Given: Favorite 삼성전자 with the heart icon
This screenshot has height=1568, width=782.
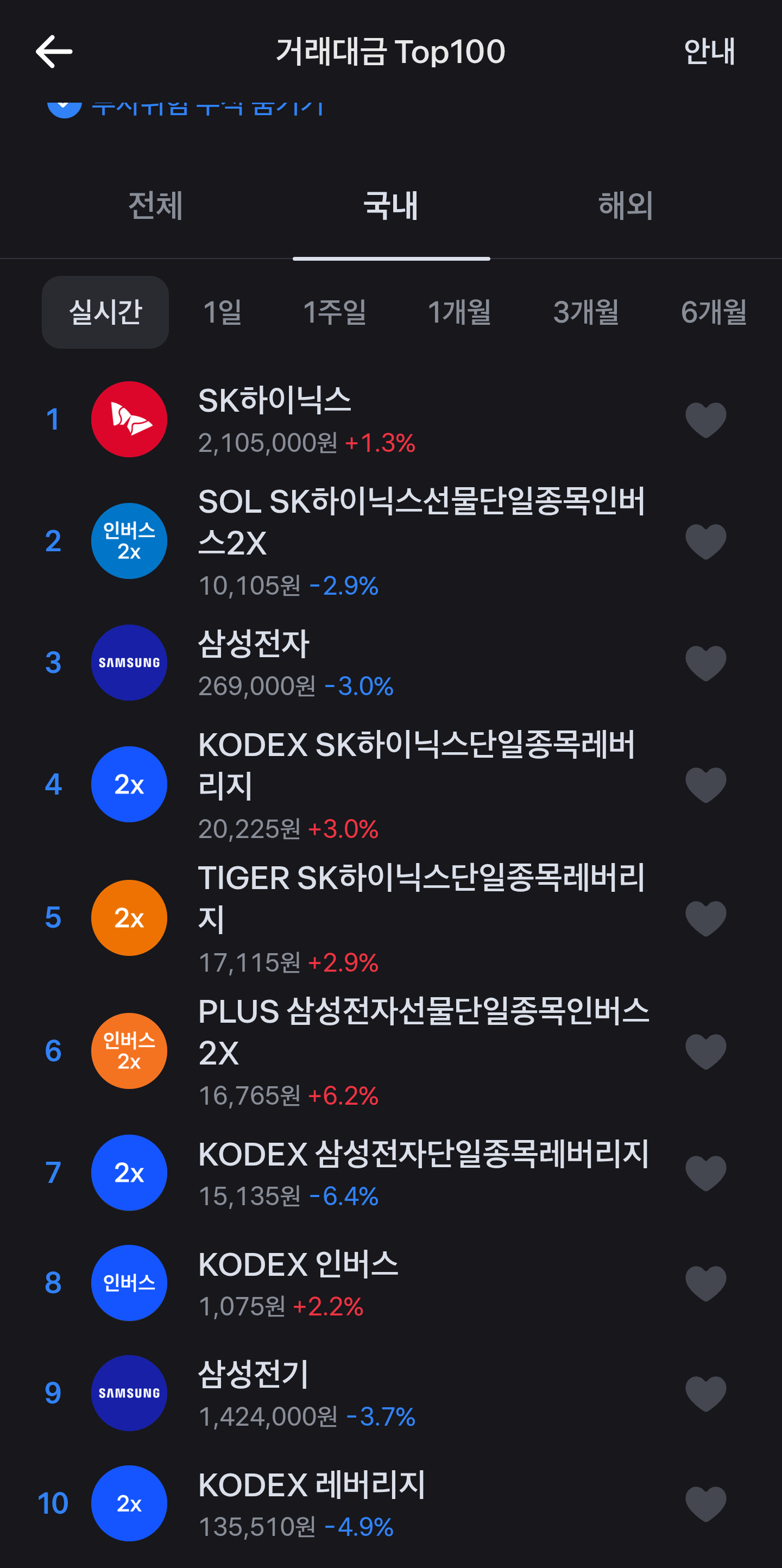Looking at the screenshot, I should click(706, 663).
